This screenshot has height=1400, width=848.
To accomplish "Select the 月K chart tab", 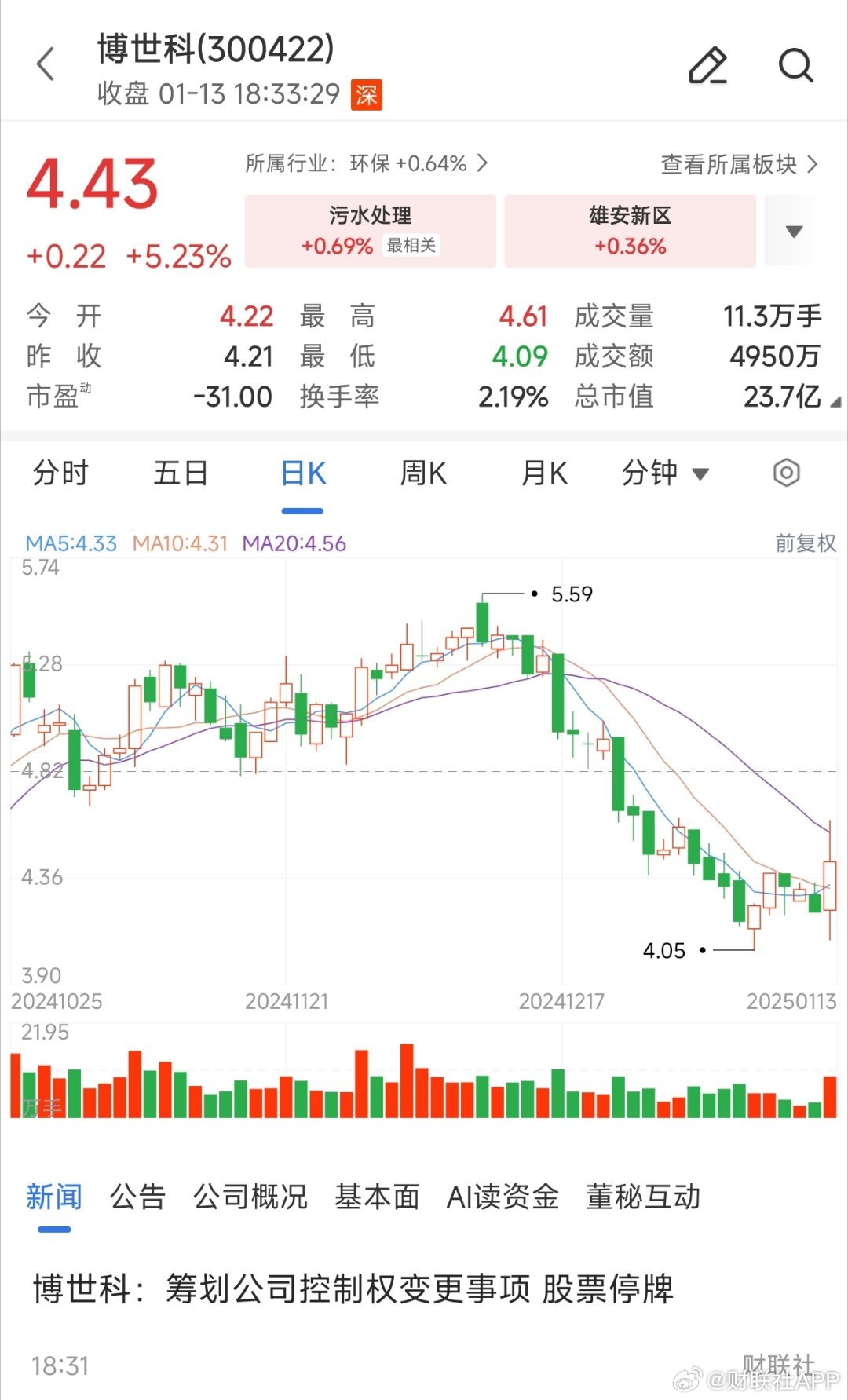I will click(x=544, y=473).
